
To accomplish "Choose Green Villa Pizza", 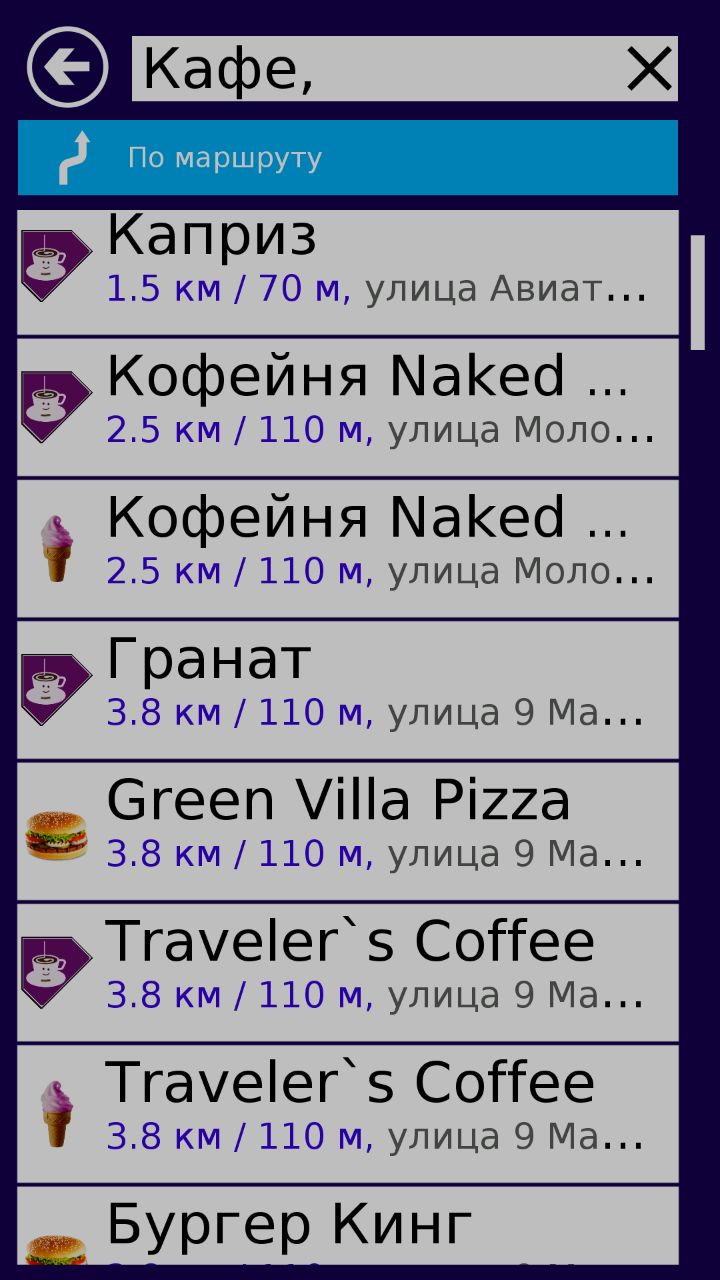I will click(x=348, y=831).
